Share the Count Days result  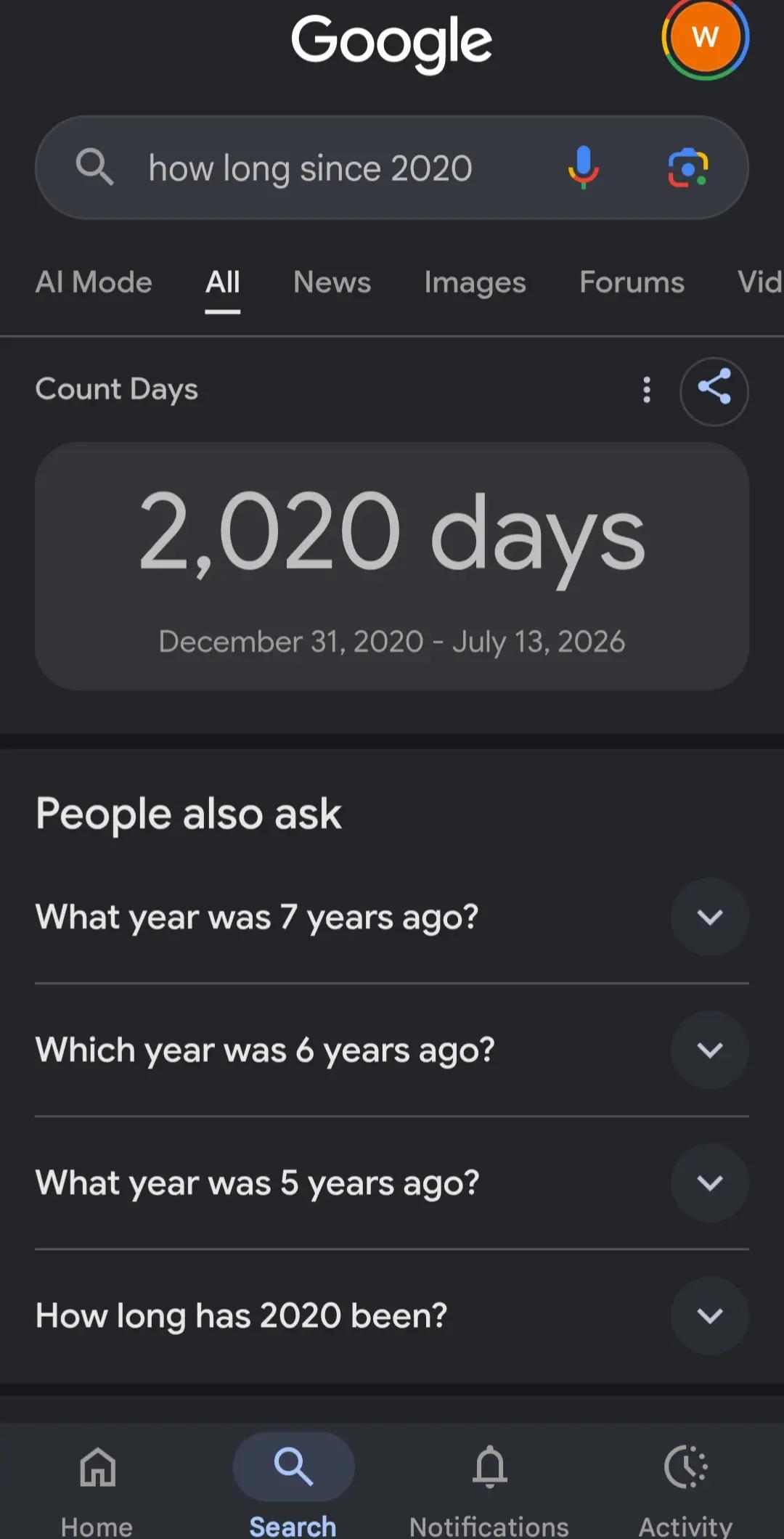714,391
